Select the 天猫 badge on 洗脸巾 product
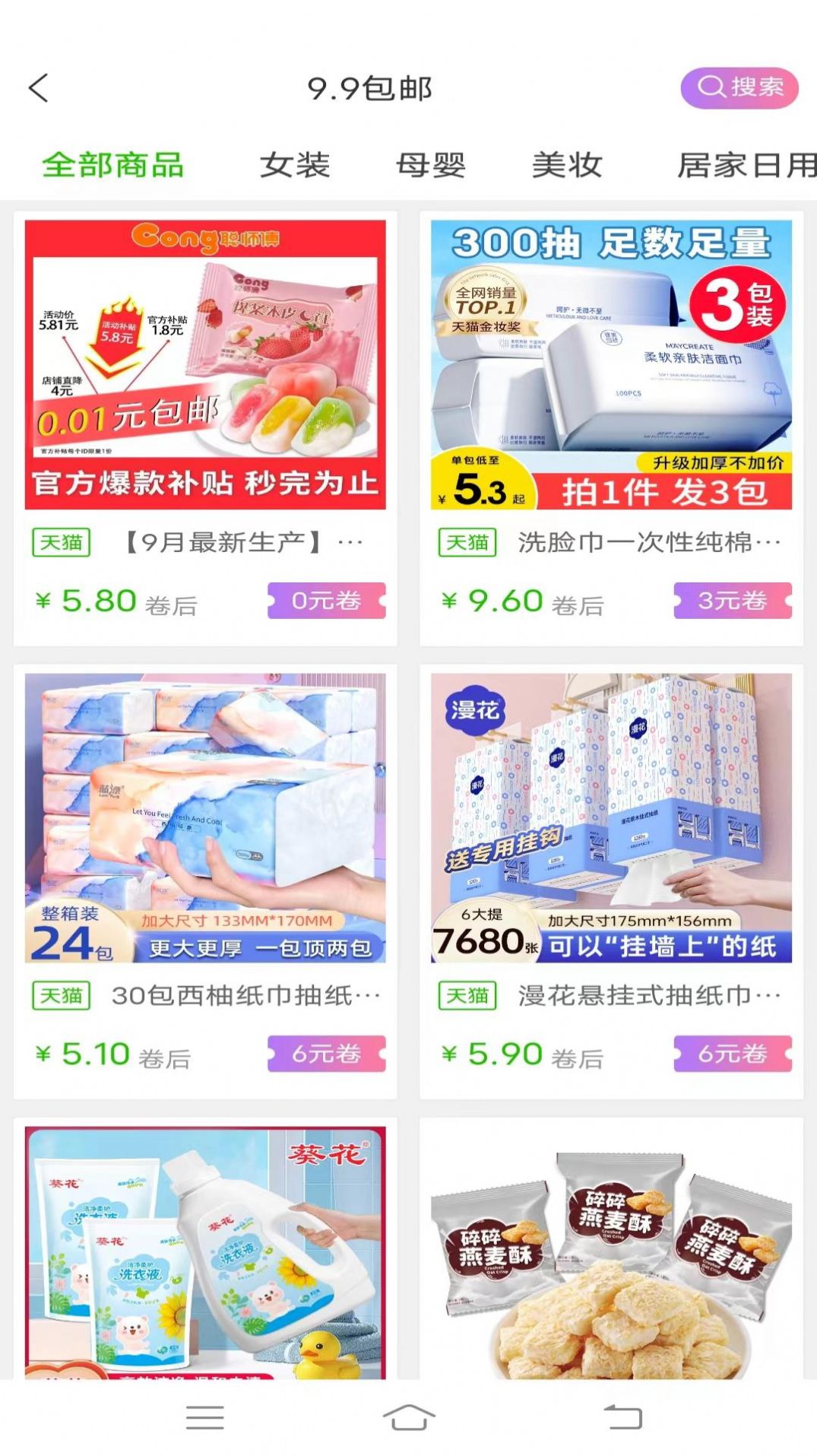 click(467, 541)
